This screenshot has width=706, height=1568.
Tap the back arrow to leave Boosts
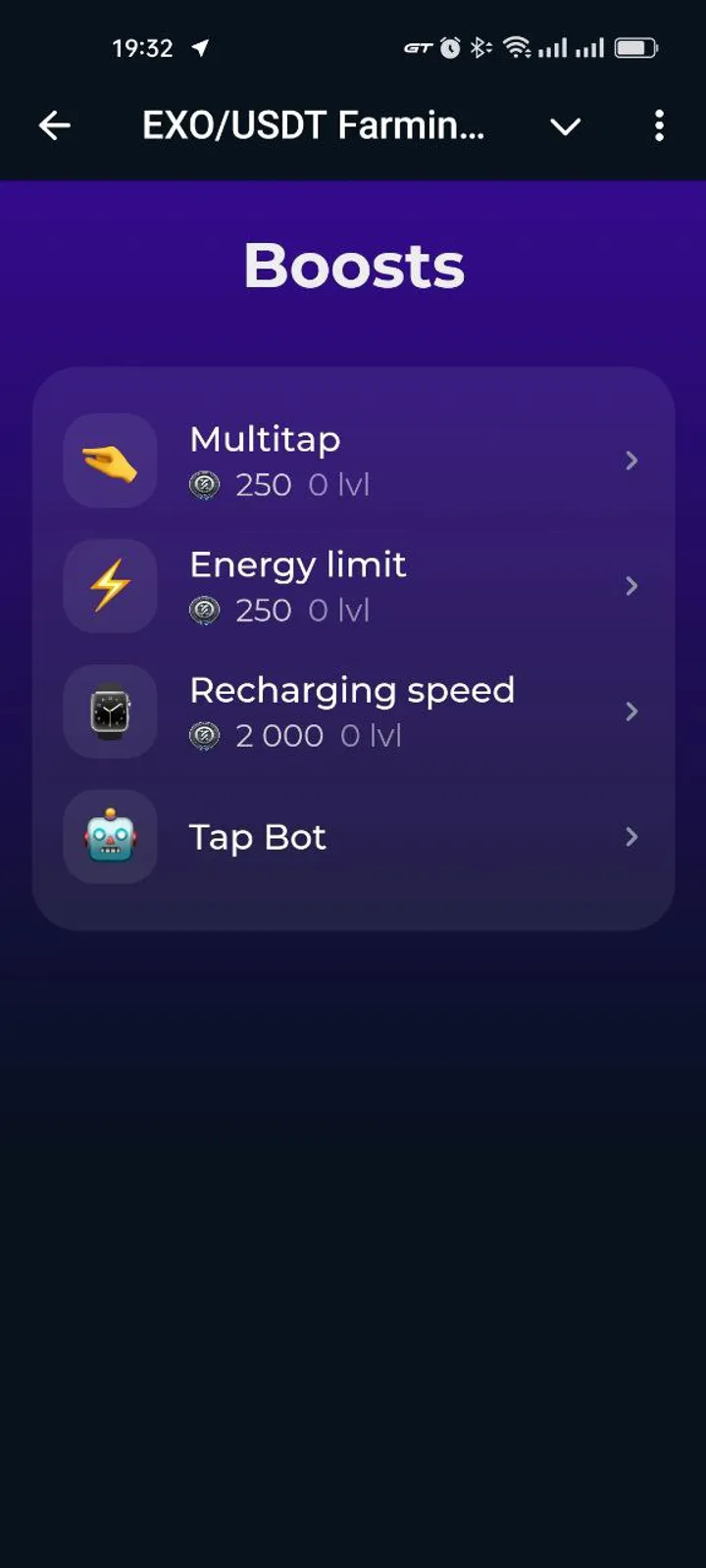click(54, 126)
